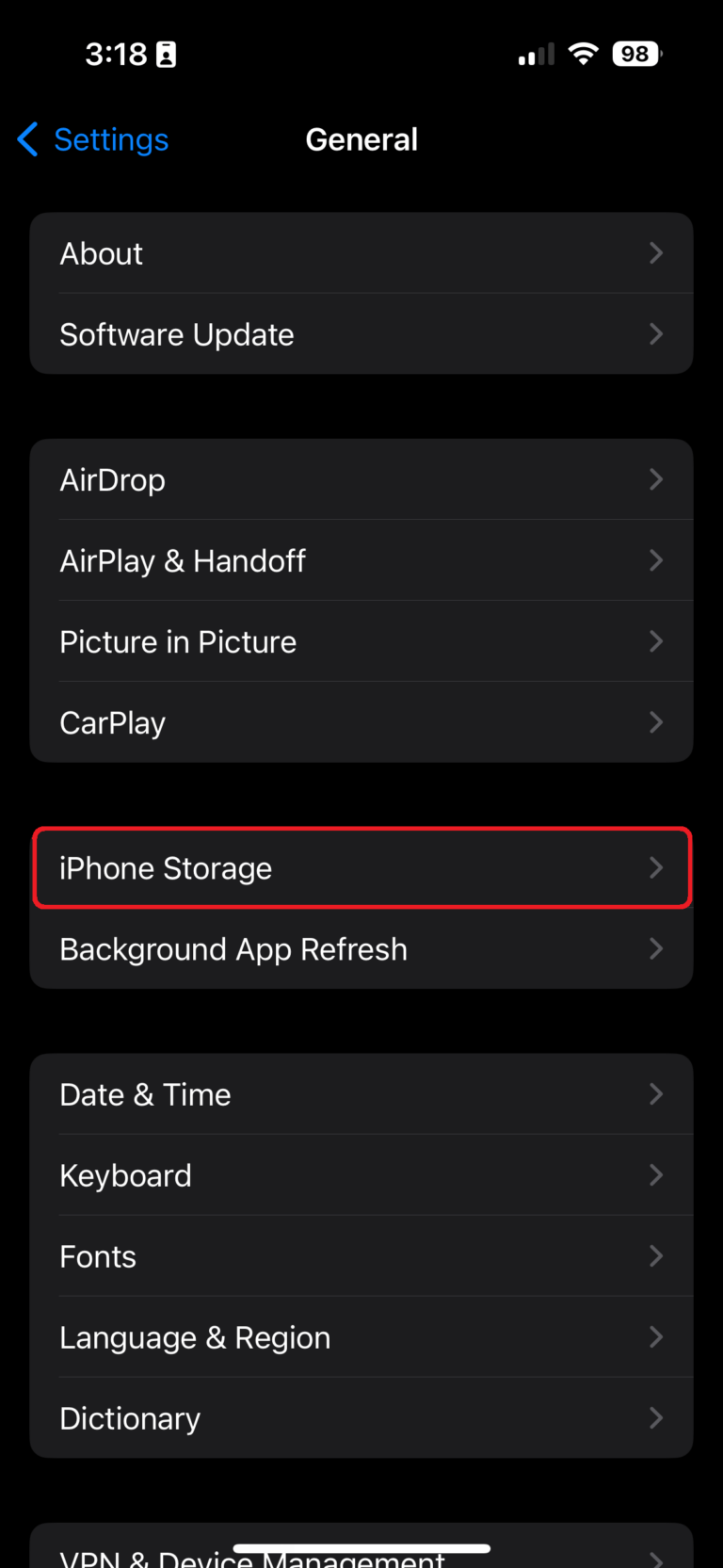Go back to Settings main page
The image size is (723, 1568).
pyautogui.click(x=91, y=139)
